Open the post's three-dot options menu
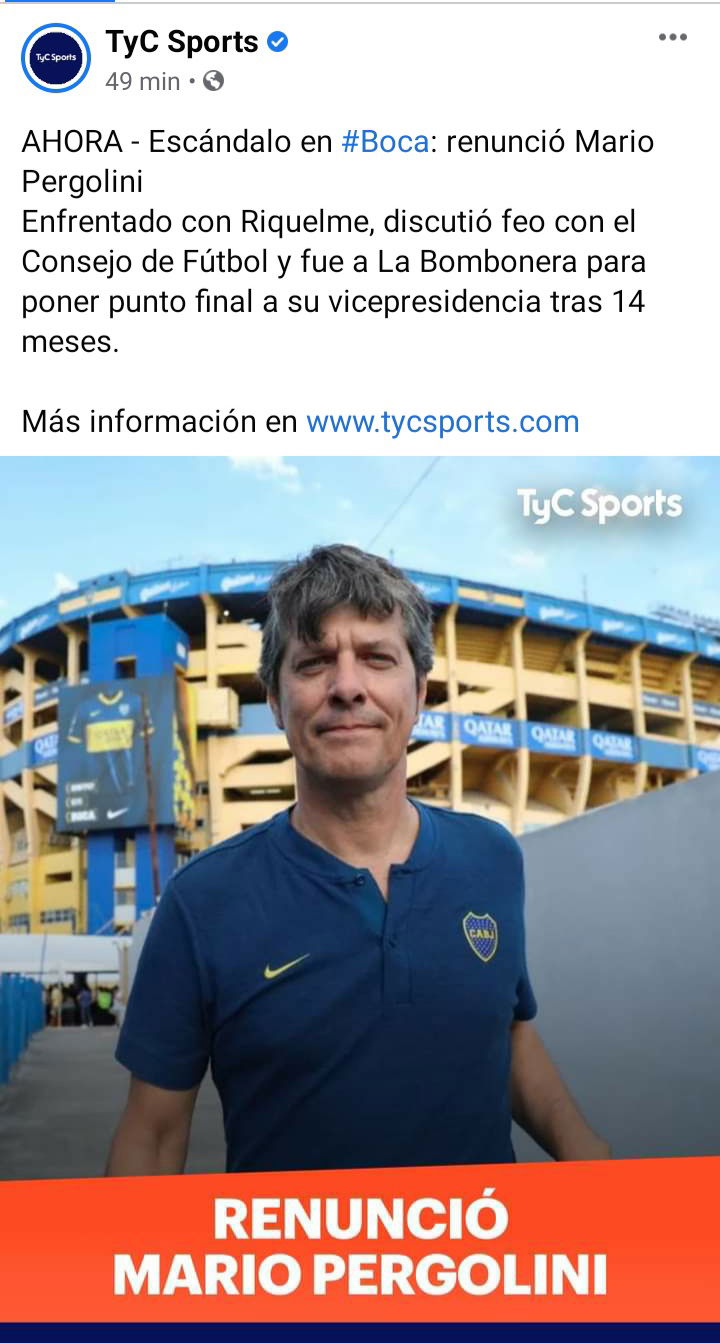Viewport: 720px width, 1343px height. pyautogui.click(x=673, y=38)
